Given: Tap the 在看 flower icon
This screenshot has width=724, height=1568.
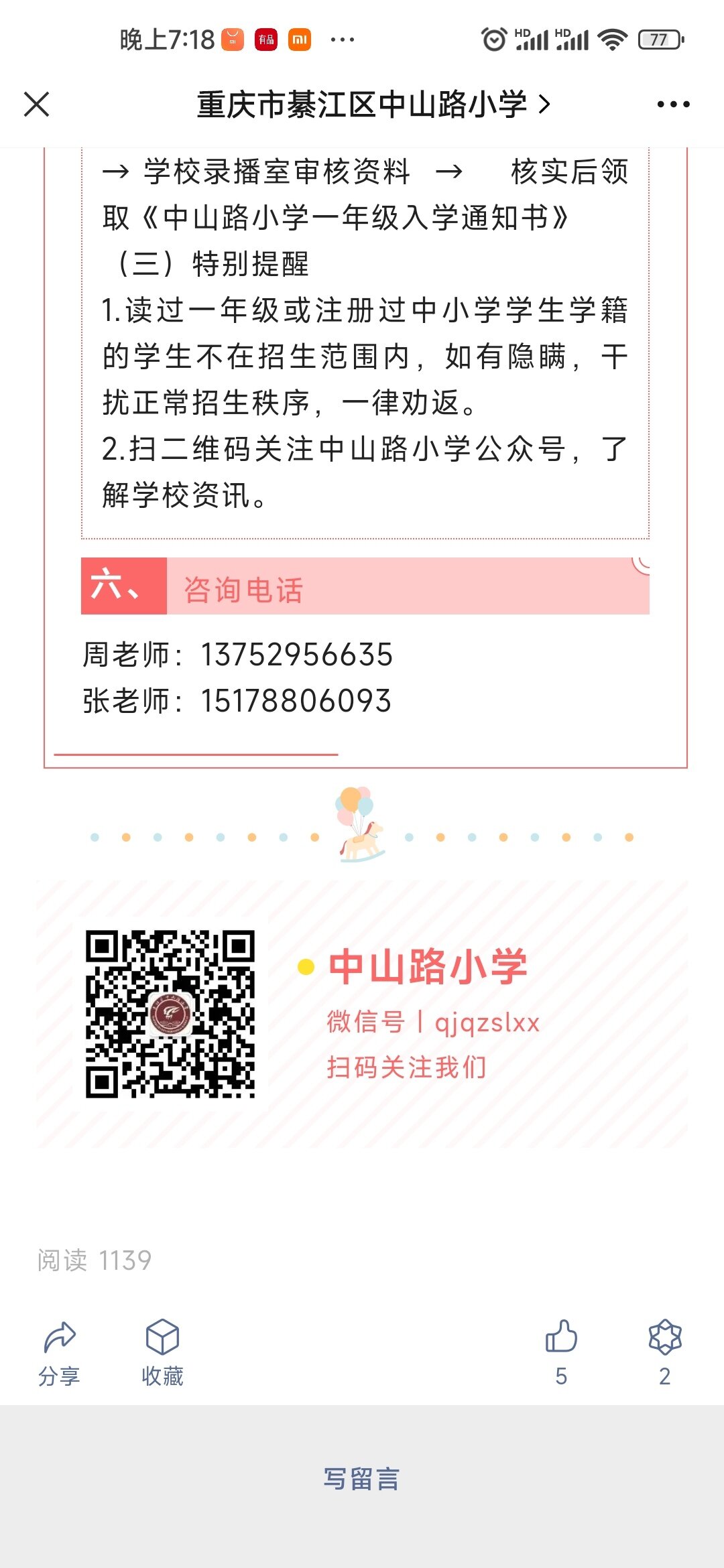Looking at the screenshot, I should click(x=664, y=1351).
